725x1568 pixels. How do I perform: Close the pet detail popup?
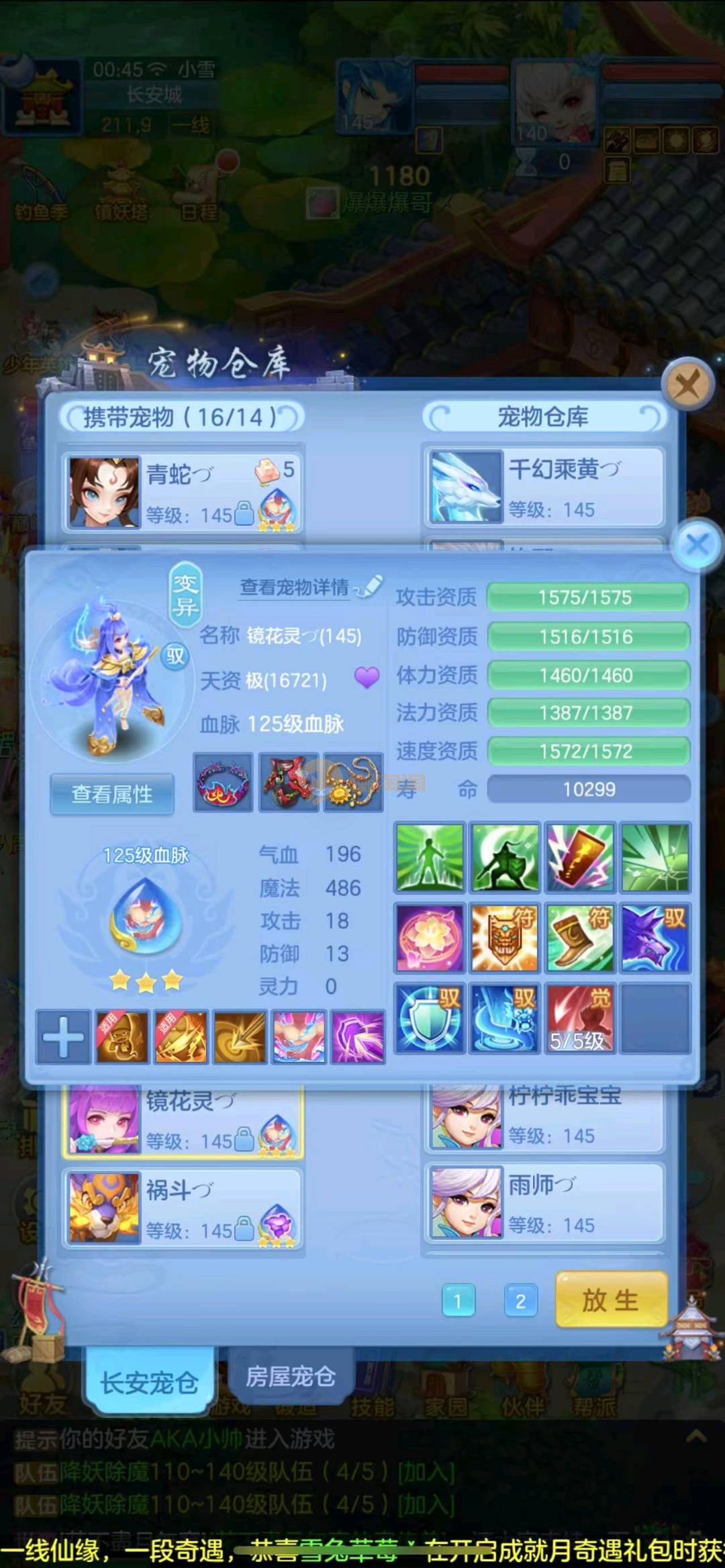[697, 544]
